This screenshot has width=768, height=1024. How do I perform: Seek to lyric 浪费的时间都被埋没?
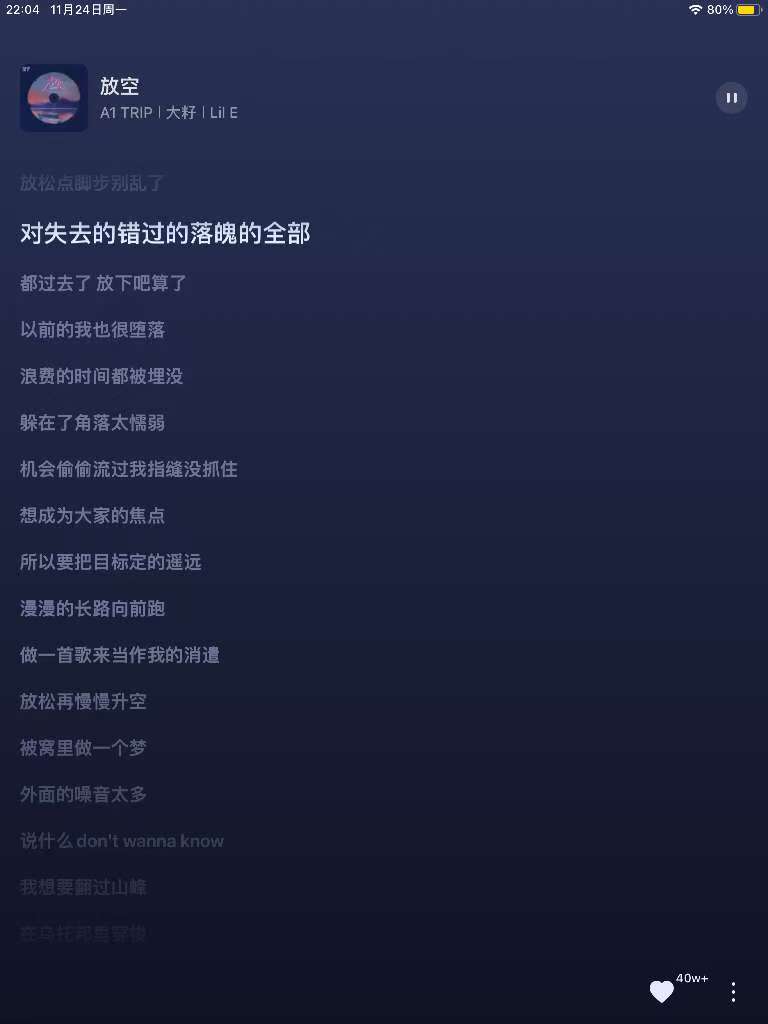tap(102, 376)
